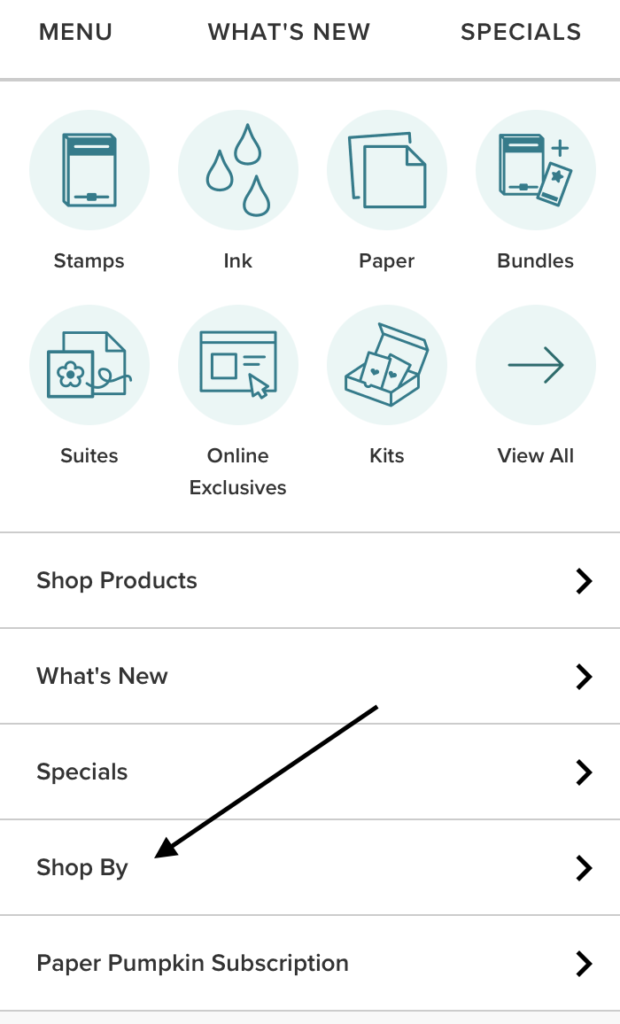Open the Stamps category
The width and height of the screenshot is (620, 1024).
point(89,171)
